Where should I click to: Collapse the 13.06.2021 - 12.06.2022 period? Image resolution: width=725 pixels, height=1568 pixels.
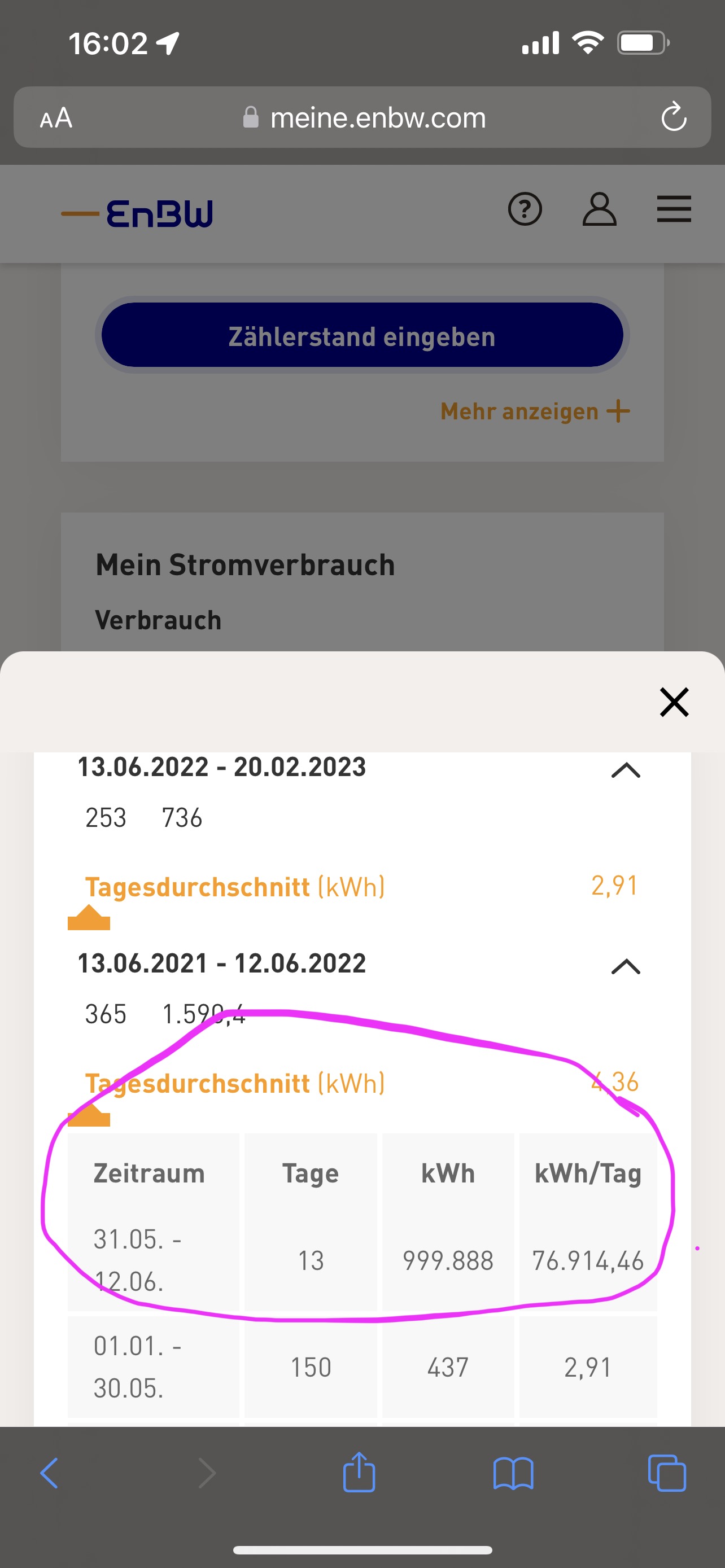tap(625, 966)
